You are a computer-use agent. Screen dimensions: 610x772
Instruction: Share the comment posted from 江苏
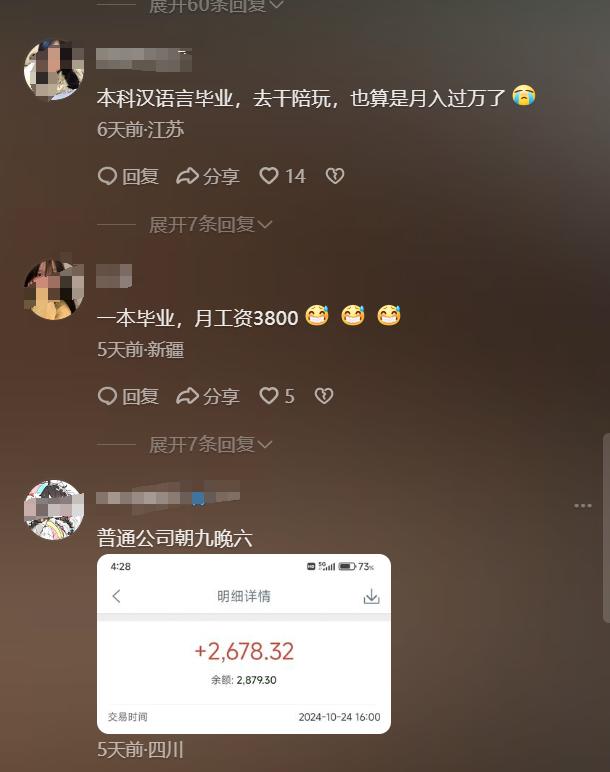point(208,176)
